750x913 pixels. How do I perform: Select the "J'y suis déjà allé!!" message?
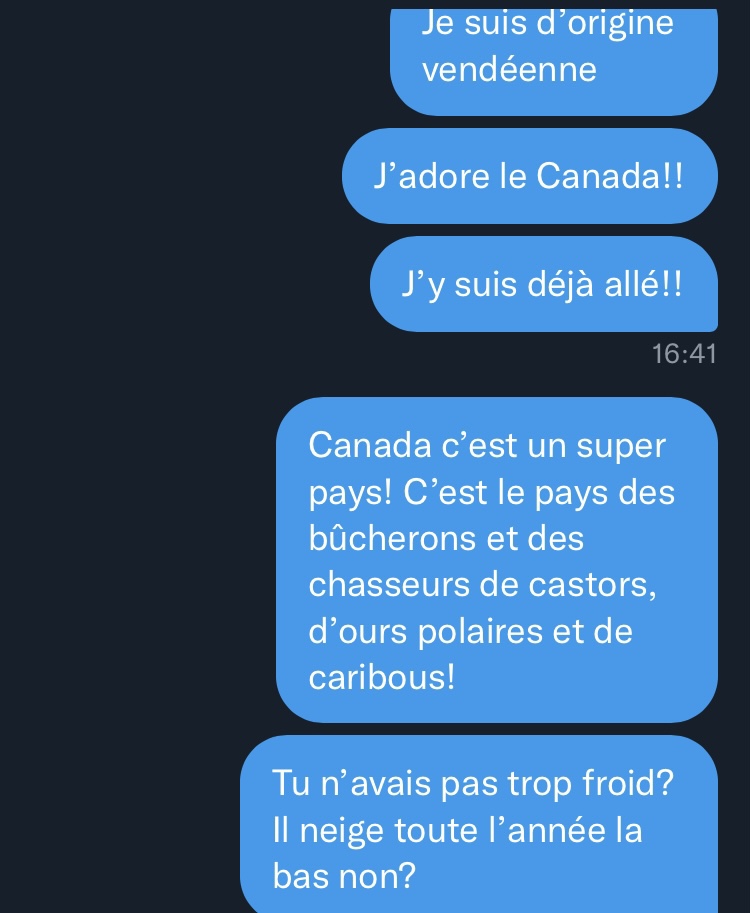543,284
